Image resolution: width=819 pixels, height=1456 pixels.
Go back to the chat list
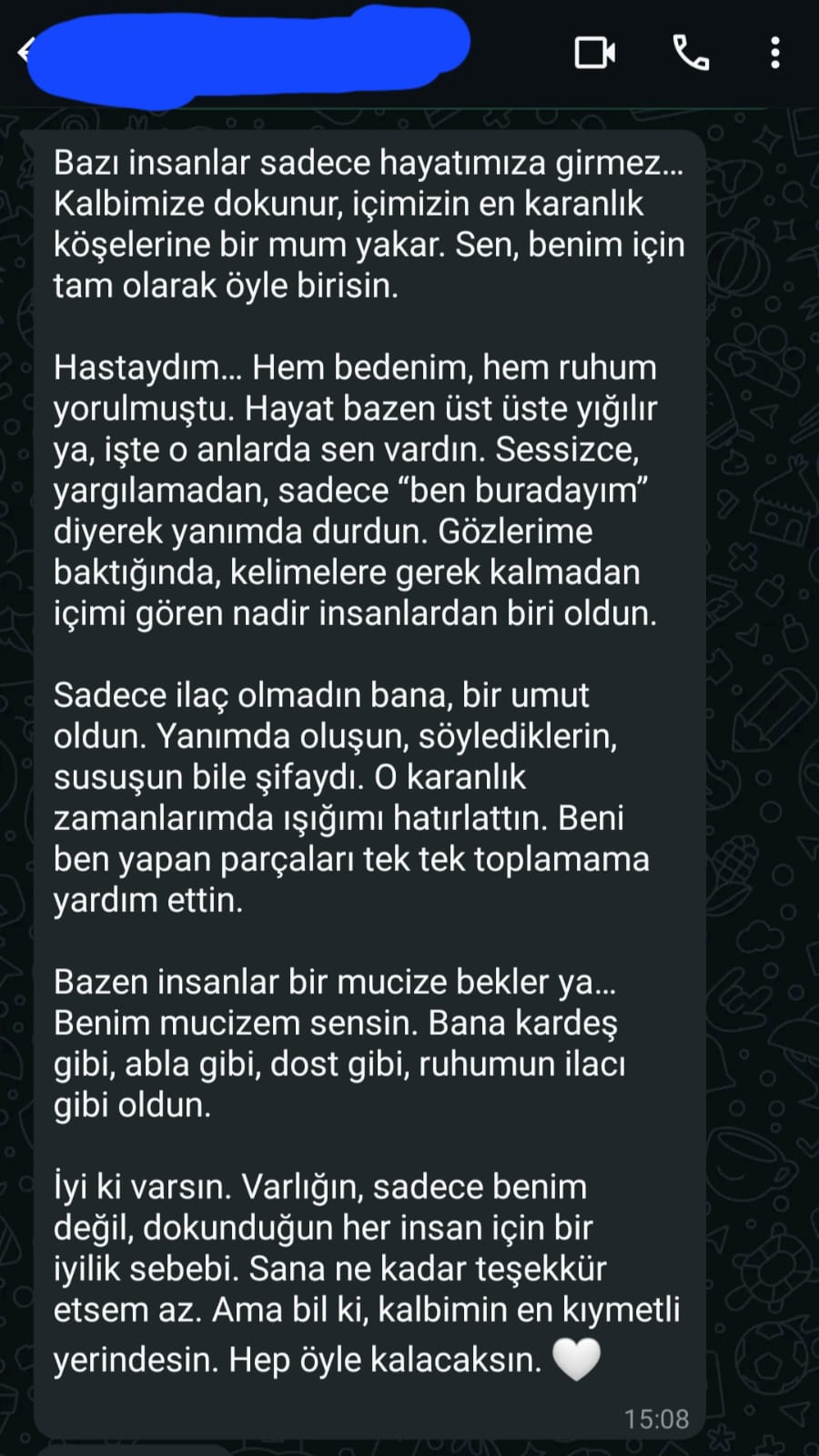[24, 52]
